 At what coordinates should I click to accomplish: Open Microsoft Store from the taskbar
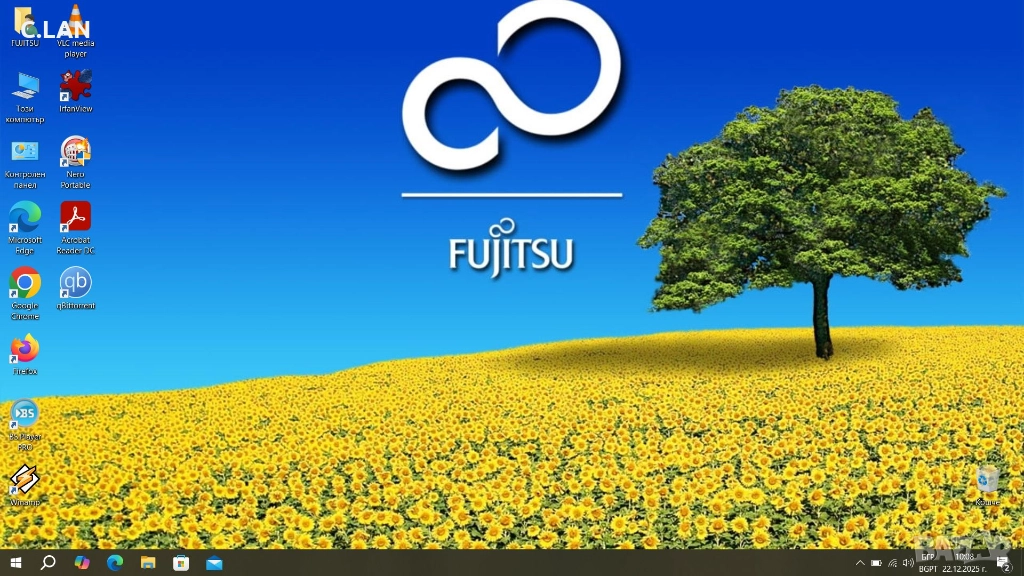coord(181,563)
